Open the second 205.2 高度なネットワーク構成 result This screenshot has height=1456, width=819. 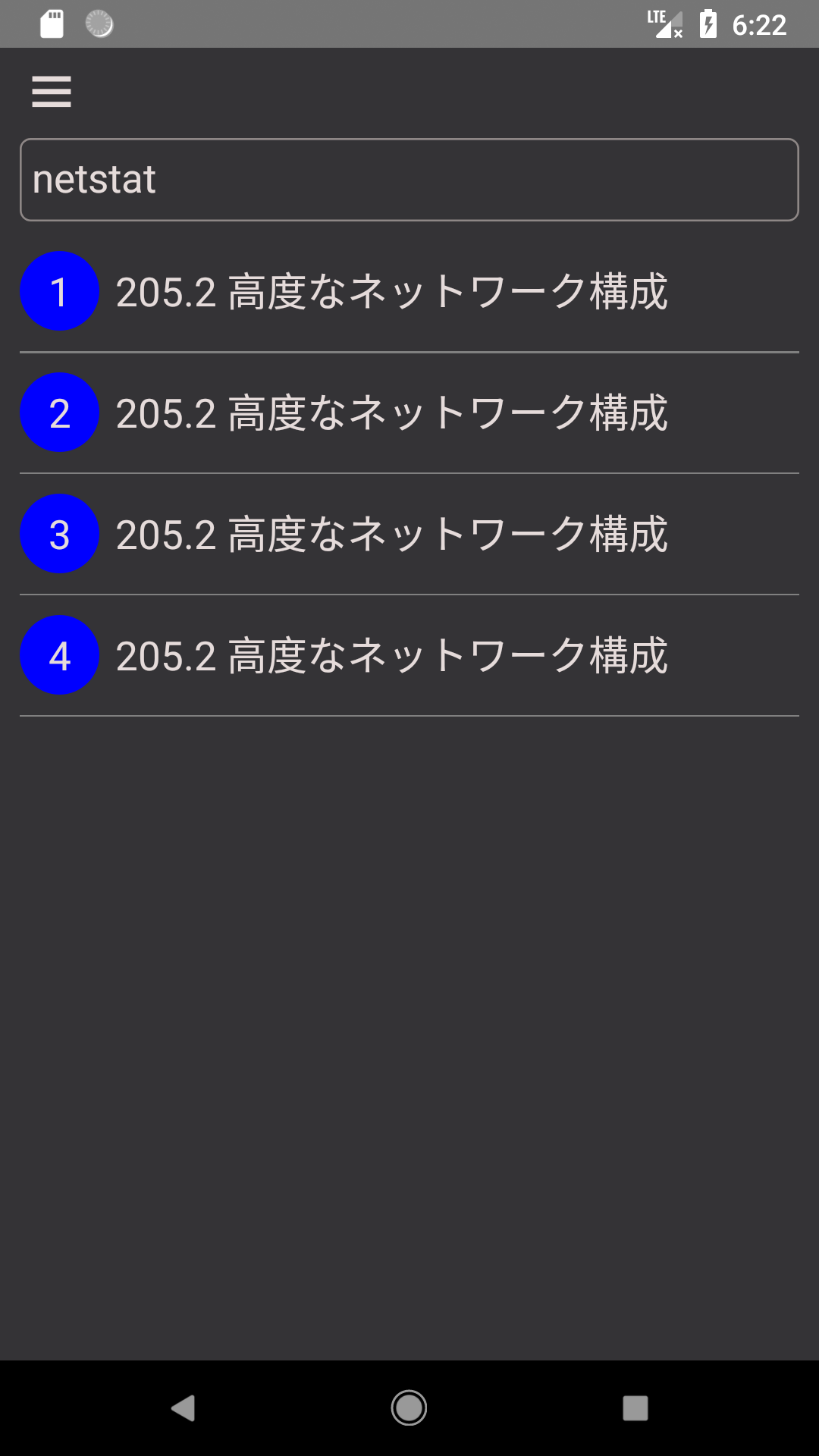(394, 413)
